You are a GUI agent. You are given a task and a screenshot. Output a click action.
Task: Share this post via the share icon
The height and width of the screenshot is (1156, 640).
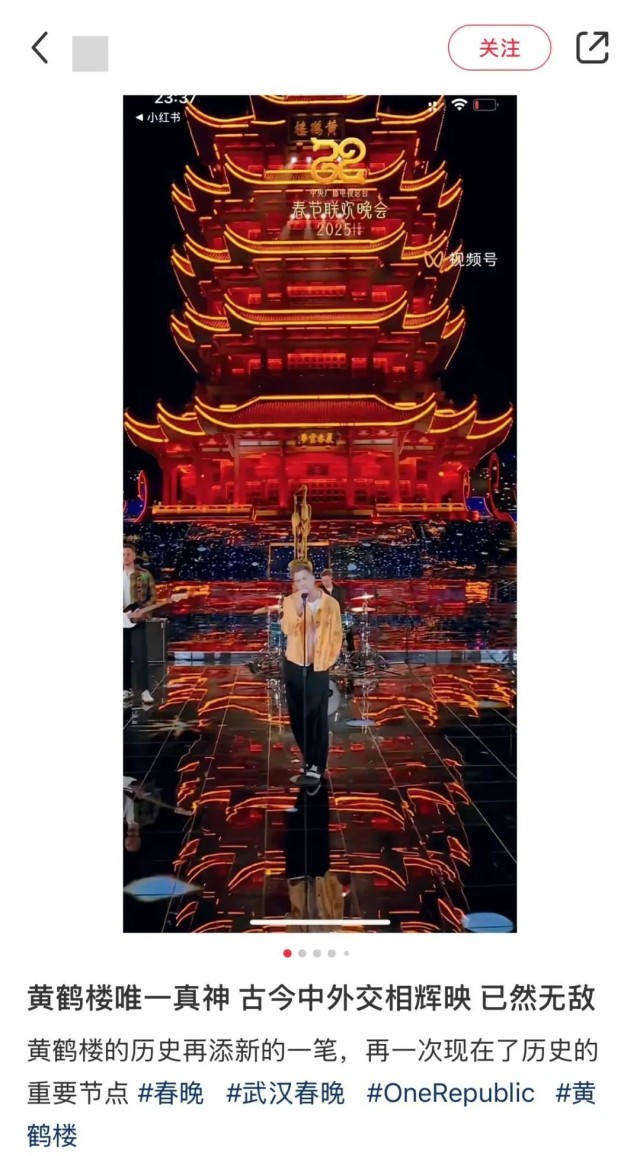point(592,48)
